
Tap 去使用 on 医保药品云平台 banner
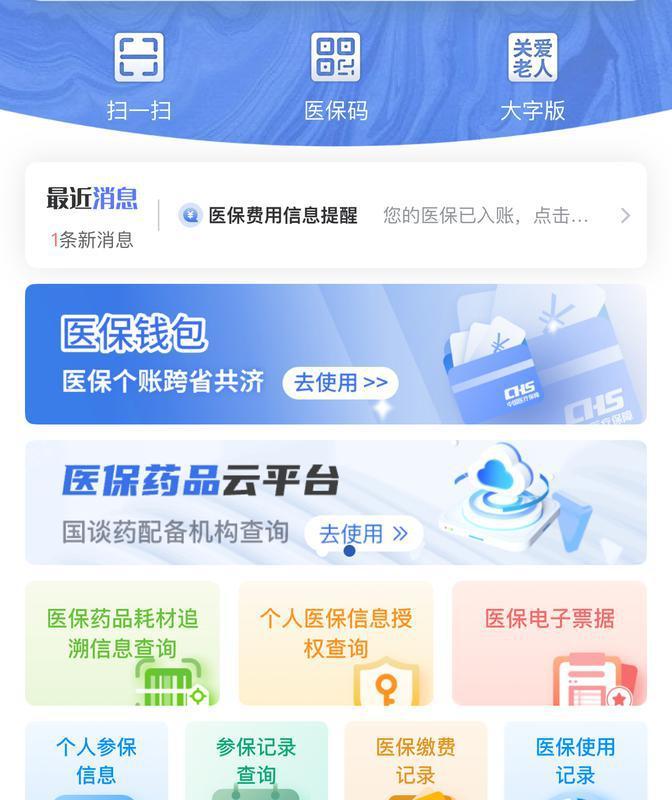click(364, 533)
